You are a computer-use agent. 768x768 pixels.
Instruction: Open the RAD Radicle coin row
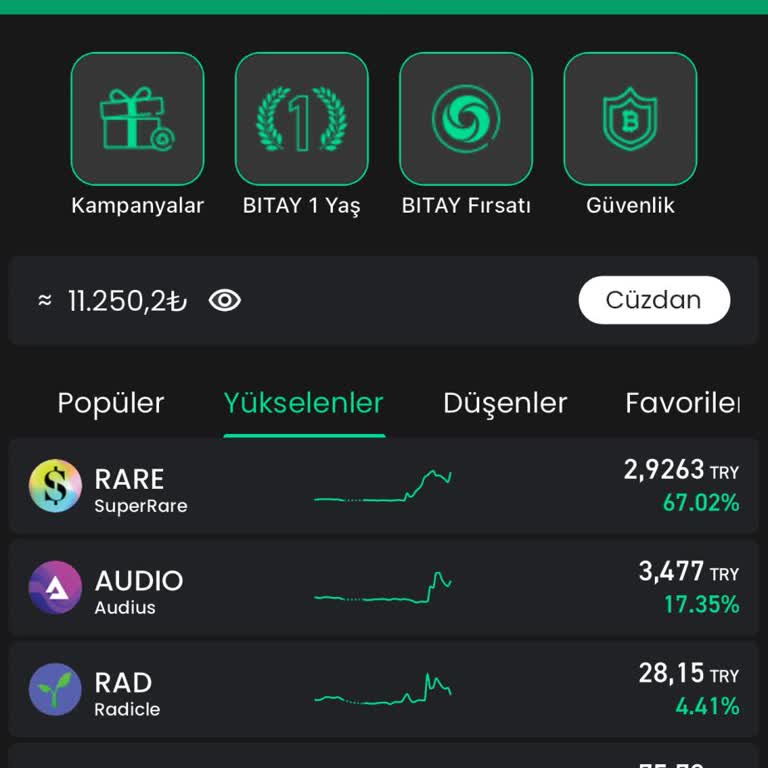[x=384, y=690]
